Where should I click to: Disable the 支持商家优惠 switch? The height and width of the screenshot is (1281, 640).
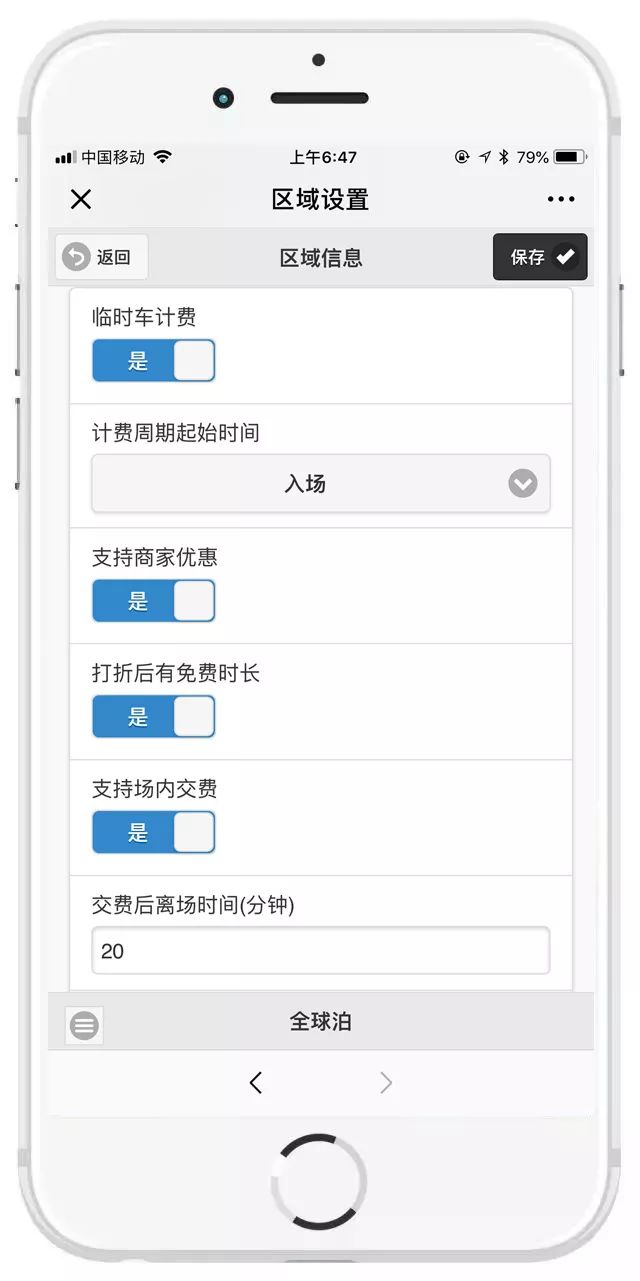coord(154,601)
